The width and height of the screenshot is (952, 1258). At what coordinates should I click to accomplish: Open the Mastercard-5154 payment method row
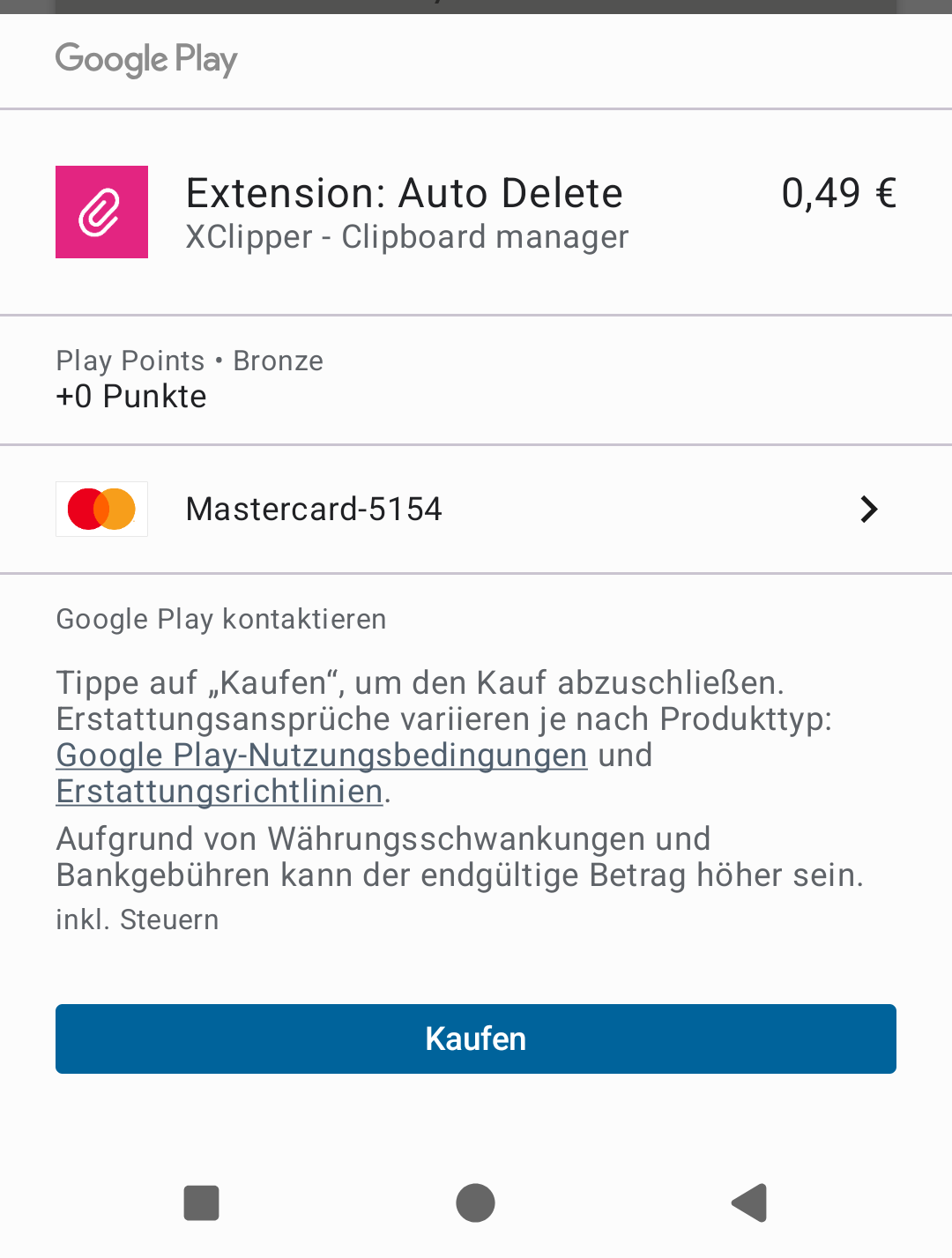tap(476, 509)
